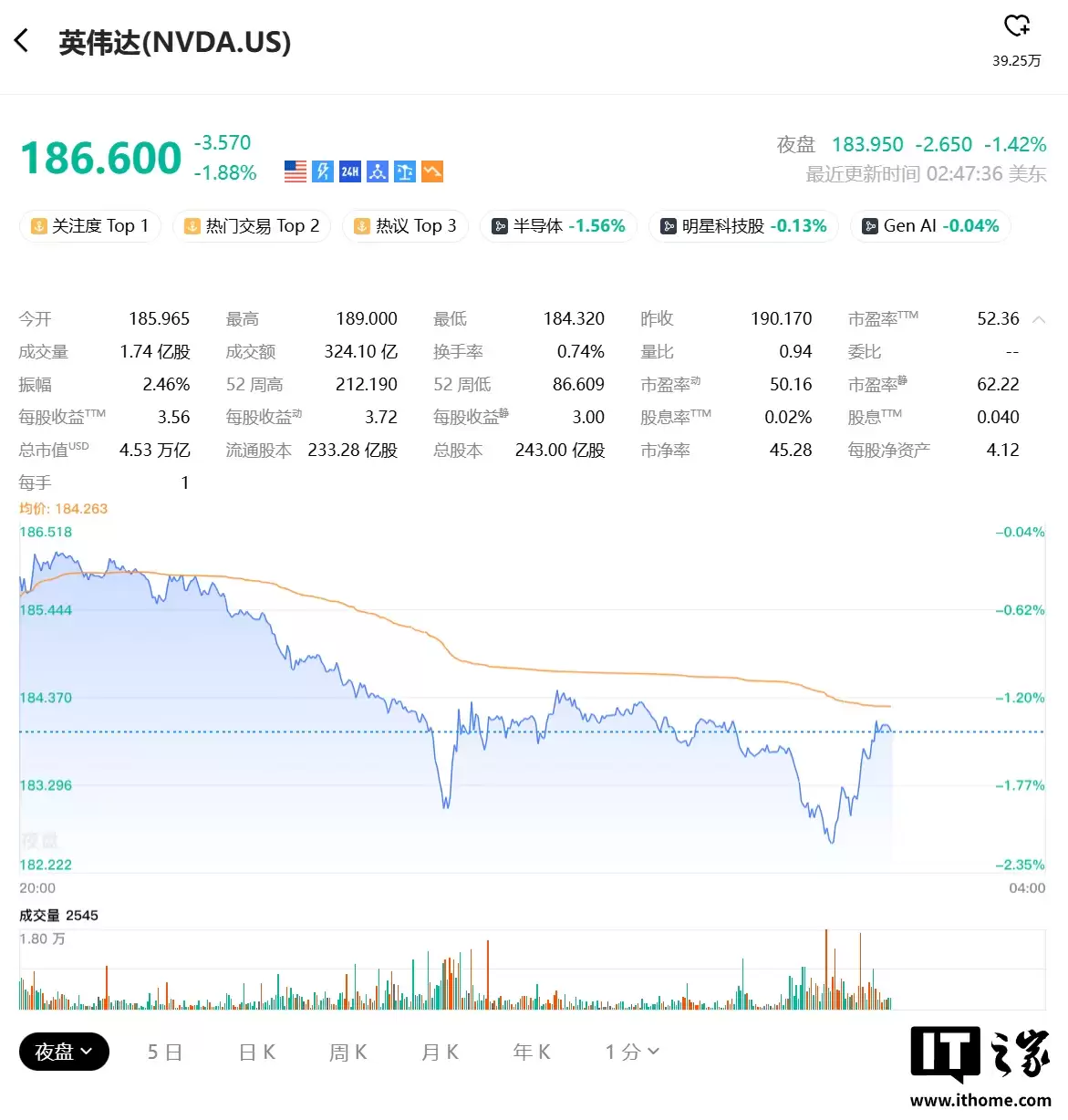Image resolution: width=1068 pixels, height=1120 pixels.
Task: Open the 24H trading session icon
Action: [x=348, y=171]
